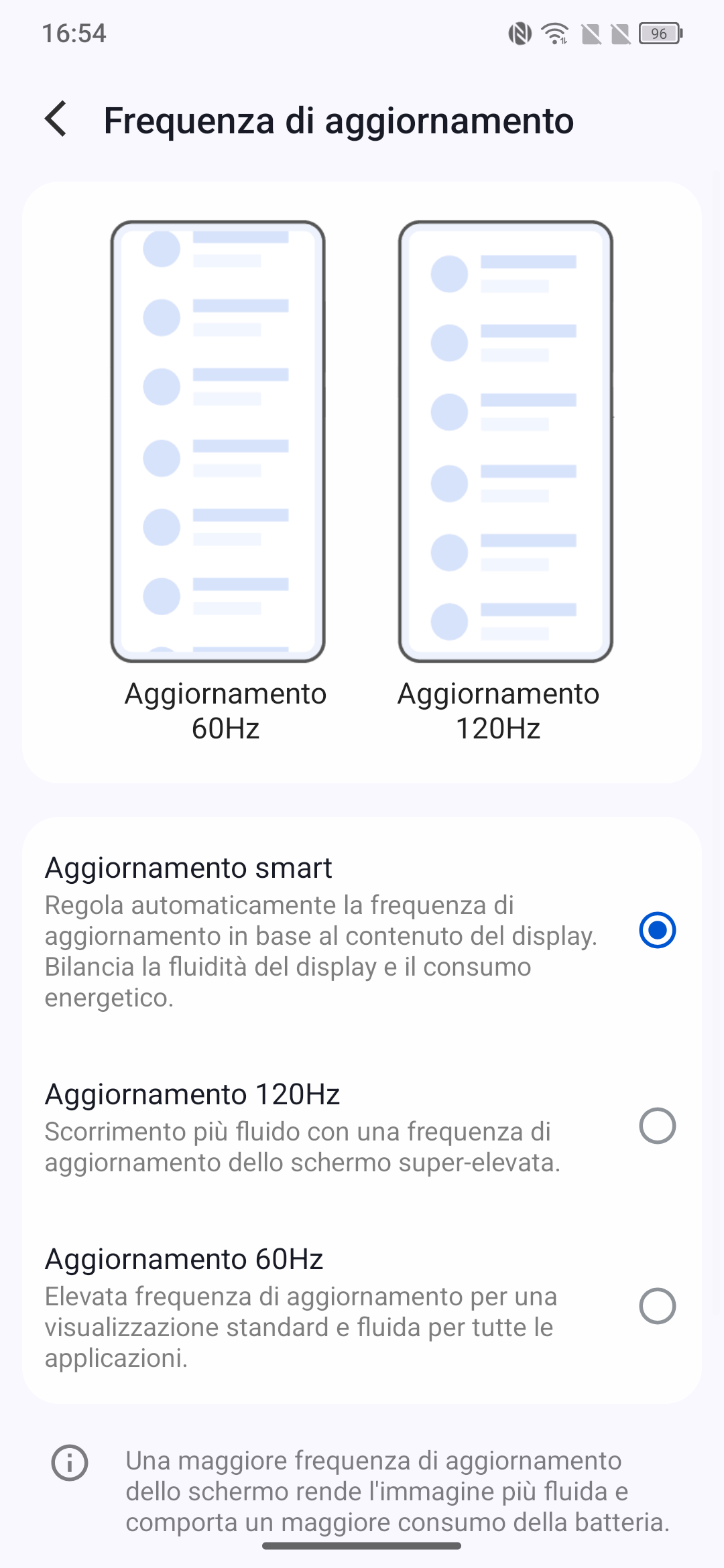724x1568 pixels.
Task: Select Aggiornamento smart option
Action: (x=362, y=930)
